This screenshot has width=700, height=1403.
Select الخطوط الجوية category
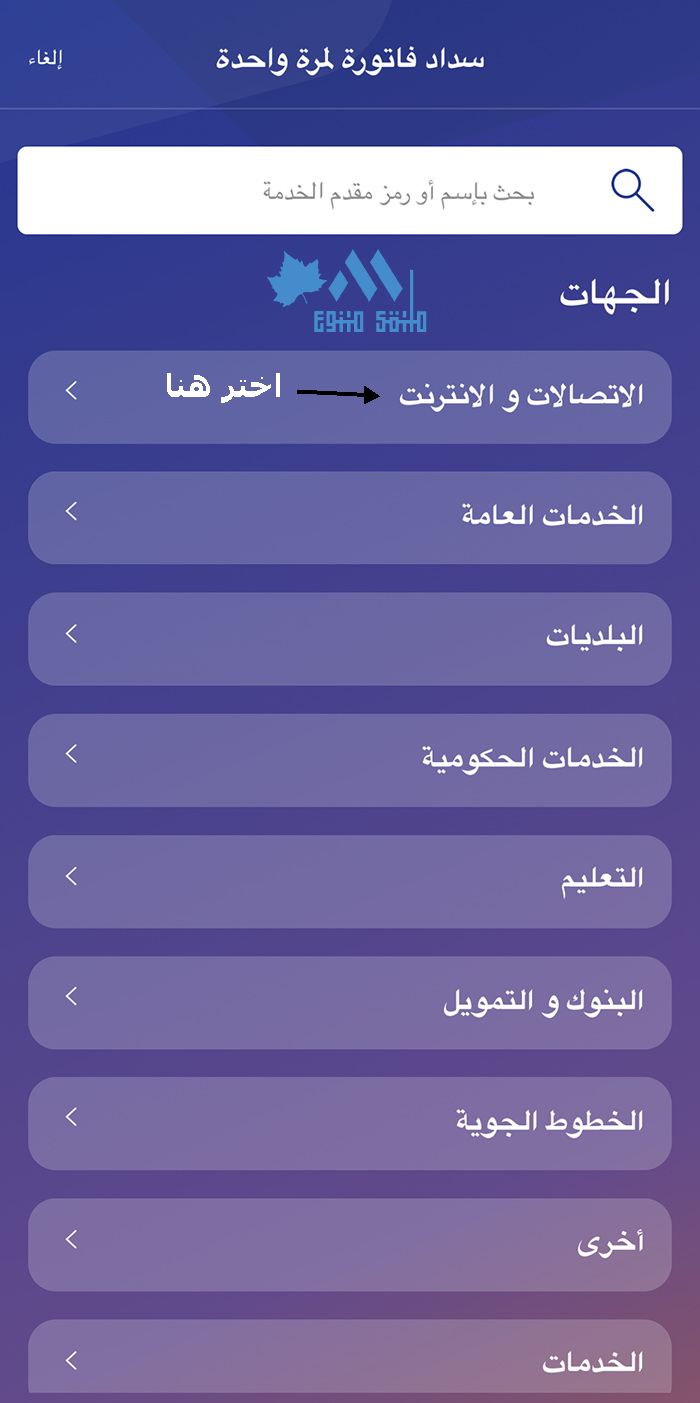pyautogui.click(x=350, y=1123)
